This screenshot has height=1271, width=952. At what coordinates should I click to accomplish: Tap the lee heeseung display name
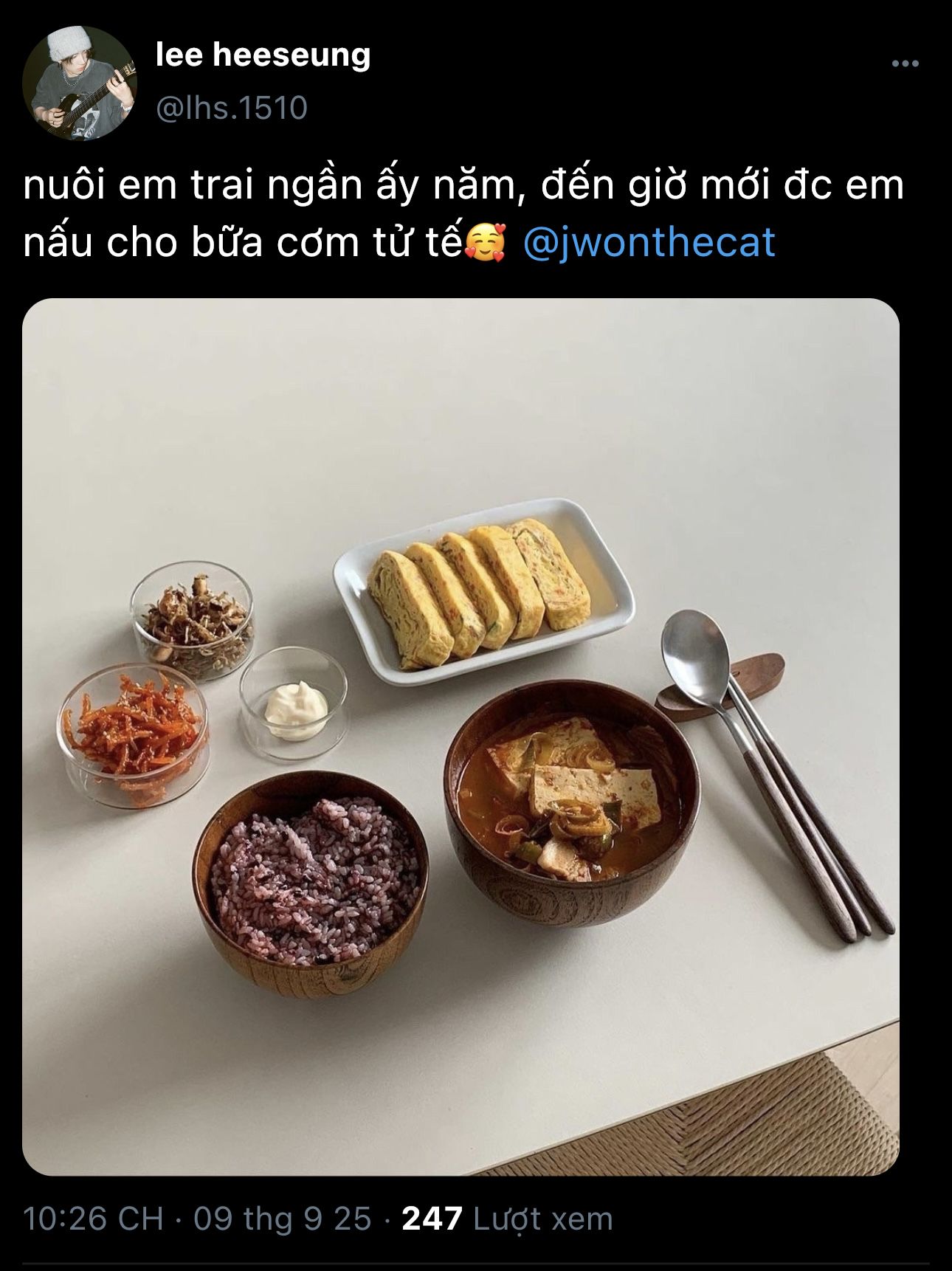(x=263, y=55)
